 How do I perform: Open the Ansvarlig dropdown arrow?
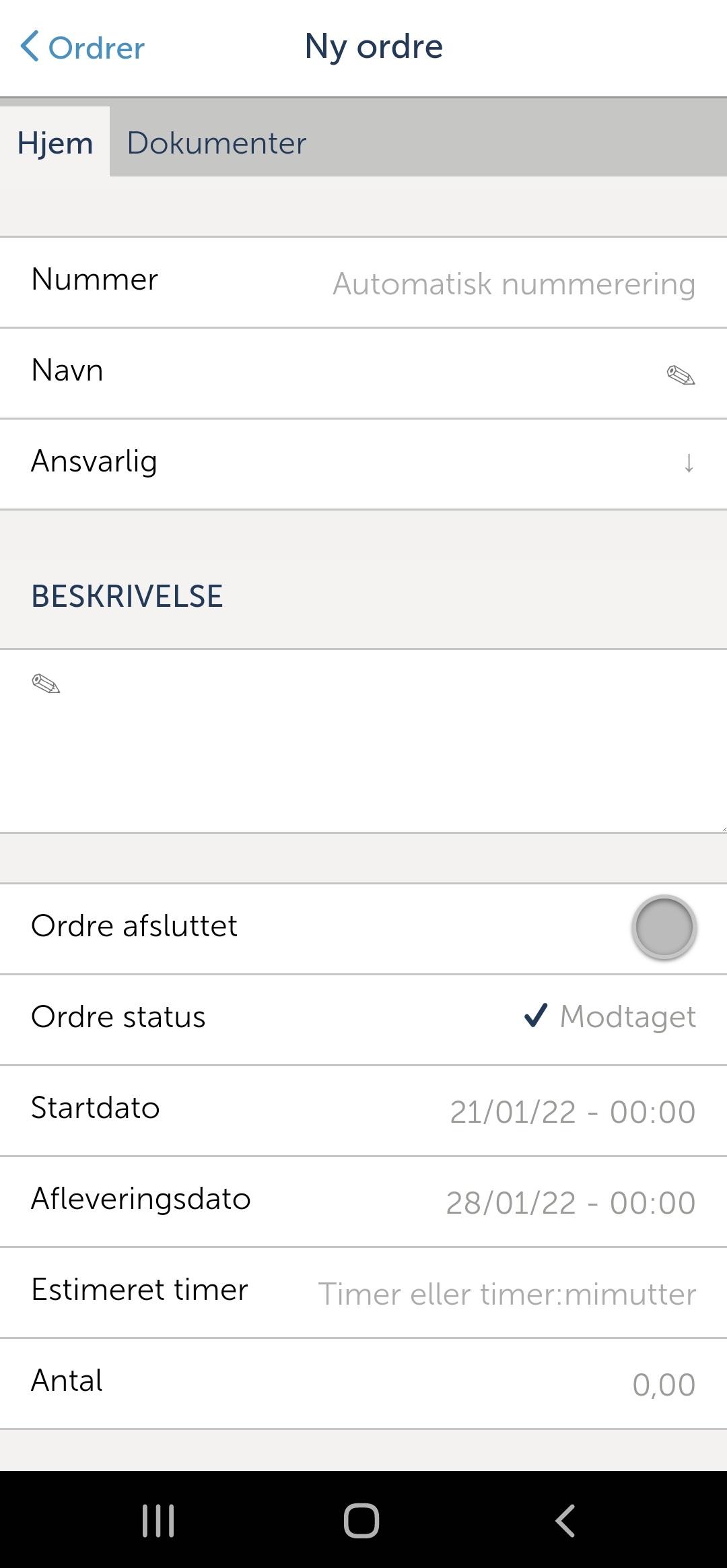click(688, 463)
